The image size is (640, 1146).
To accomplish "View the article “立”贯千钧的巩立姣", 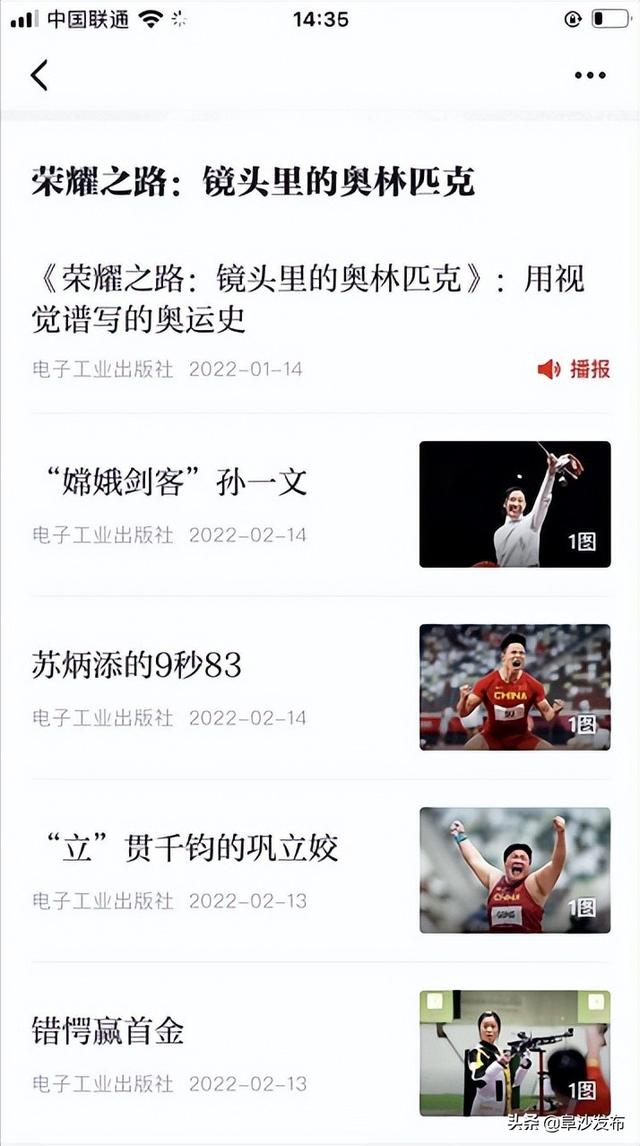I will coord(186,848).
